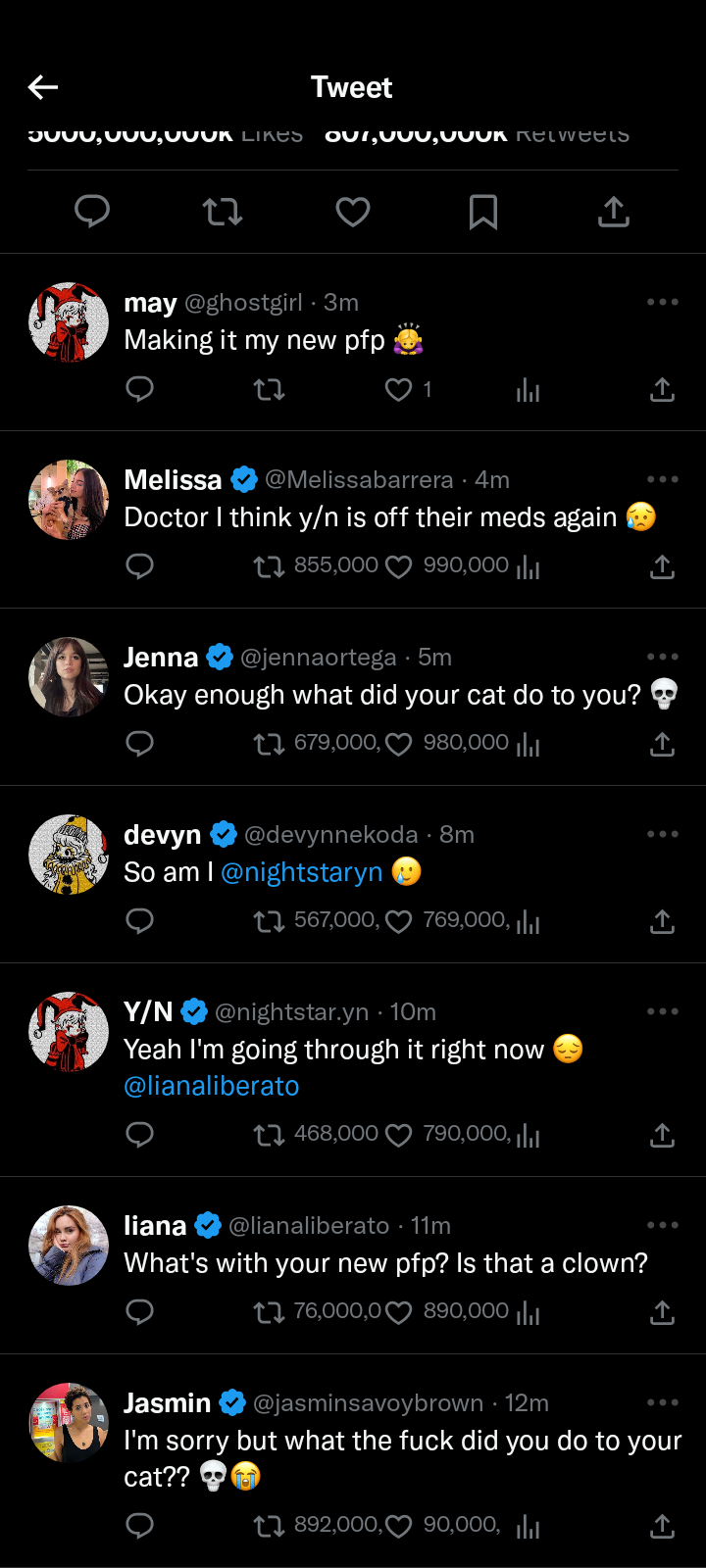Open the @lianaliberato mention link
706x1568 pixels.
(212, 1086)
